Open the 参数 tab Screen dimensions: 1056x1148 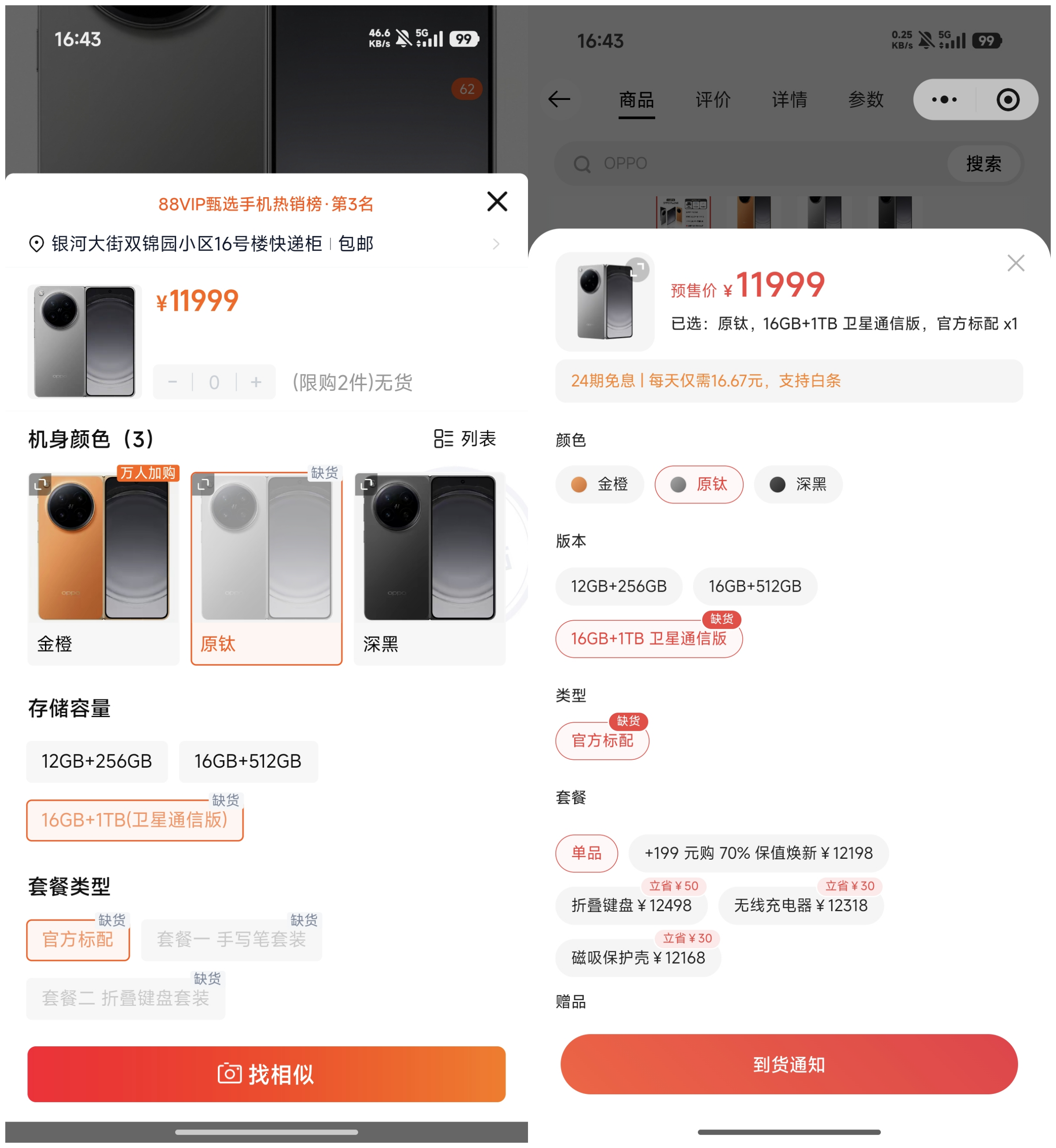(865, 99)
